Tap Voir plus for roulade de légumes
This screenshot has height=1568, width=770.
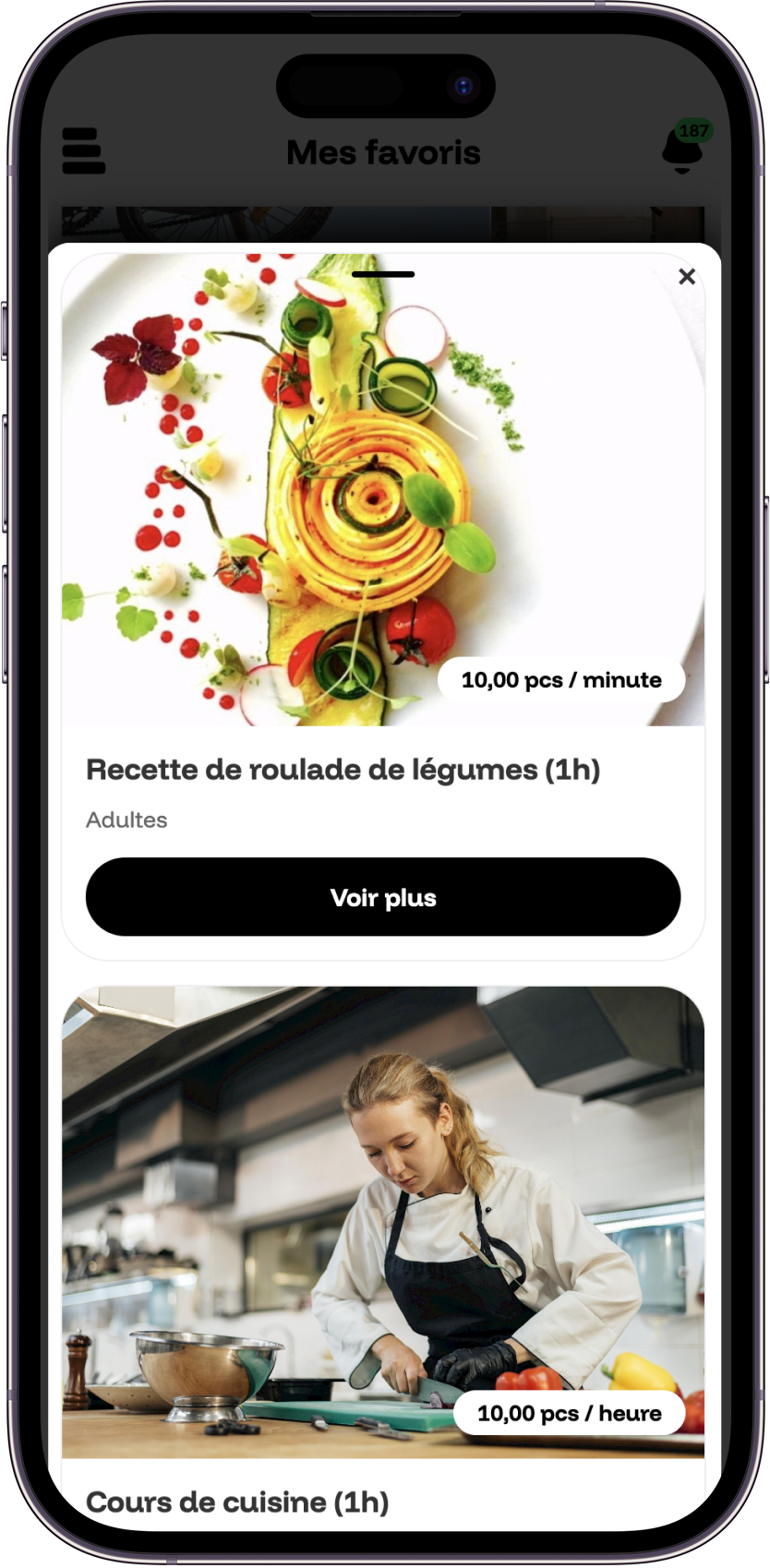(x=383, y=897)
